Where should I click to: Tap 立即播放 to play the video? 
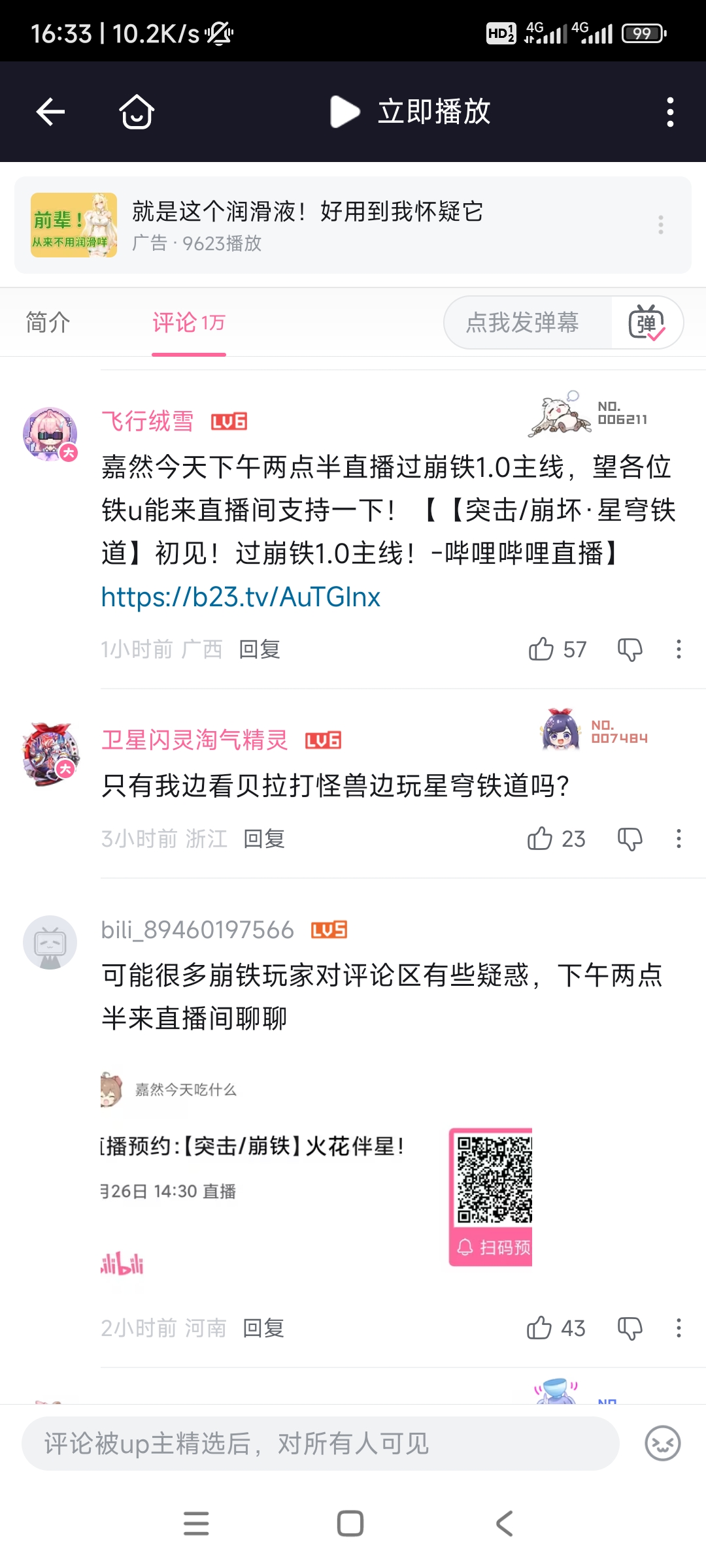(411, 112)
